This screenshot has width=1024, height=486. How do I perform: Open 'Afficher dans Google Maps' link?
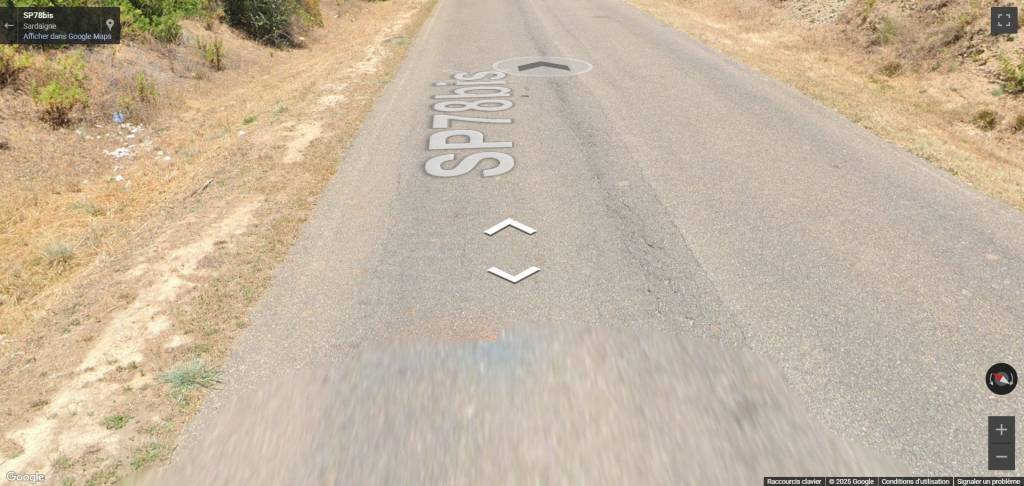click(67, 36)
